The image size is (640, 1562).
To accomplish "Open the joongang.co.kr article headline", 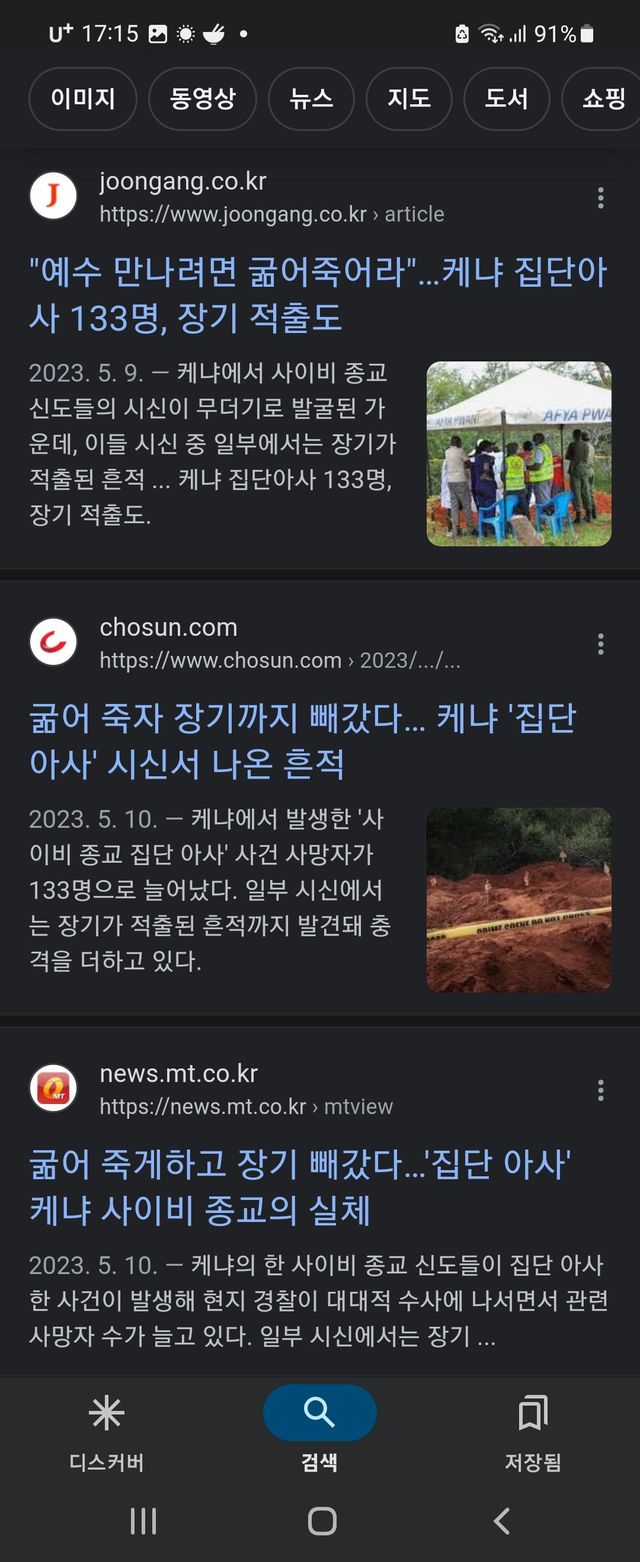I will [x=318, y=295].
